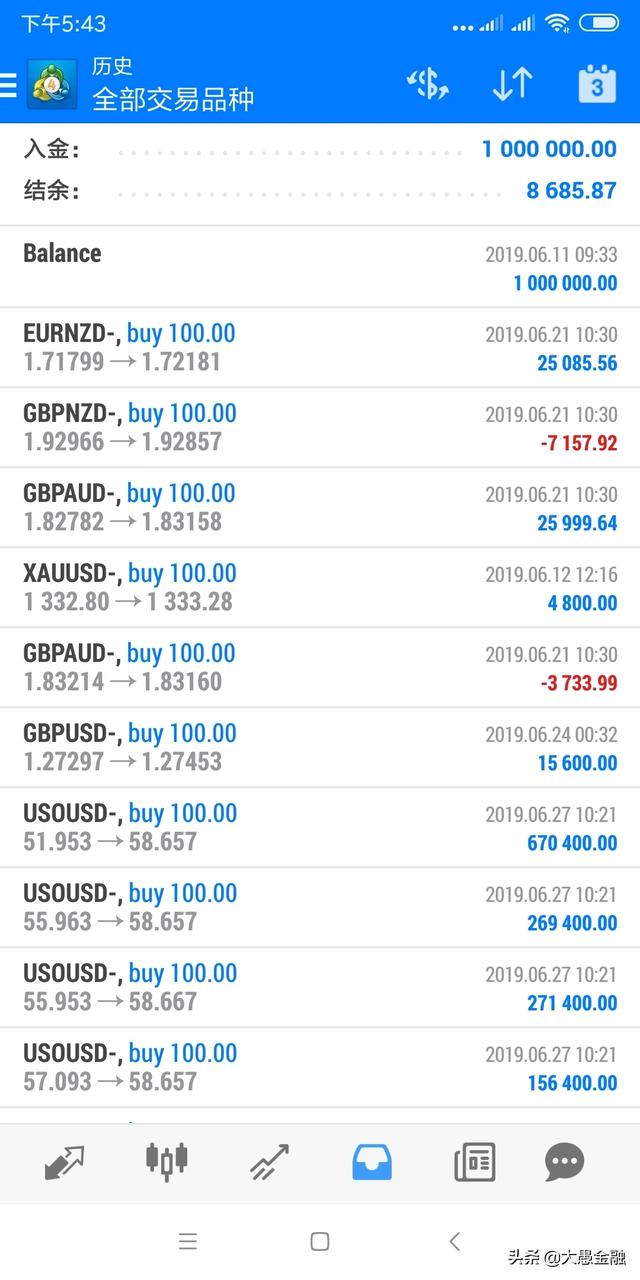Expand the GBPNZD buy order row
640x1280 pixels.
pyautogui.click(x=320, y=427)
